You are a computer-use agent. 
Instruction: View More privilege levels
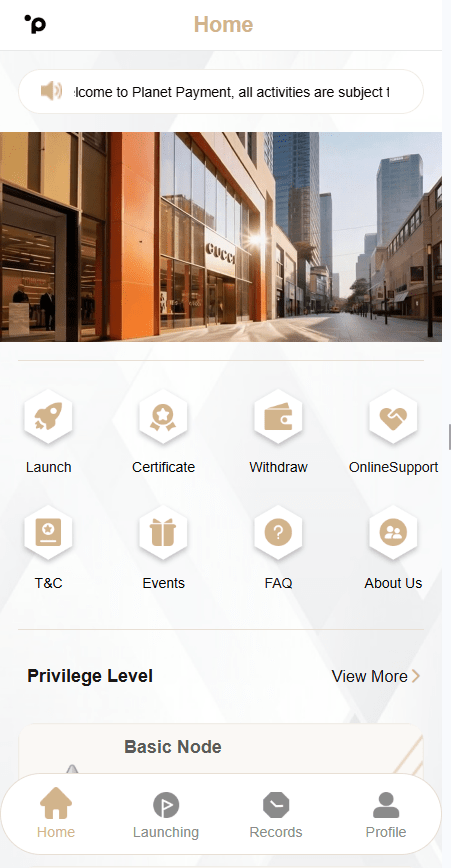(x=376, y=676)
